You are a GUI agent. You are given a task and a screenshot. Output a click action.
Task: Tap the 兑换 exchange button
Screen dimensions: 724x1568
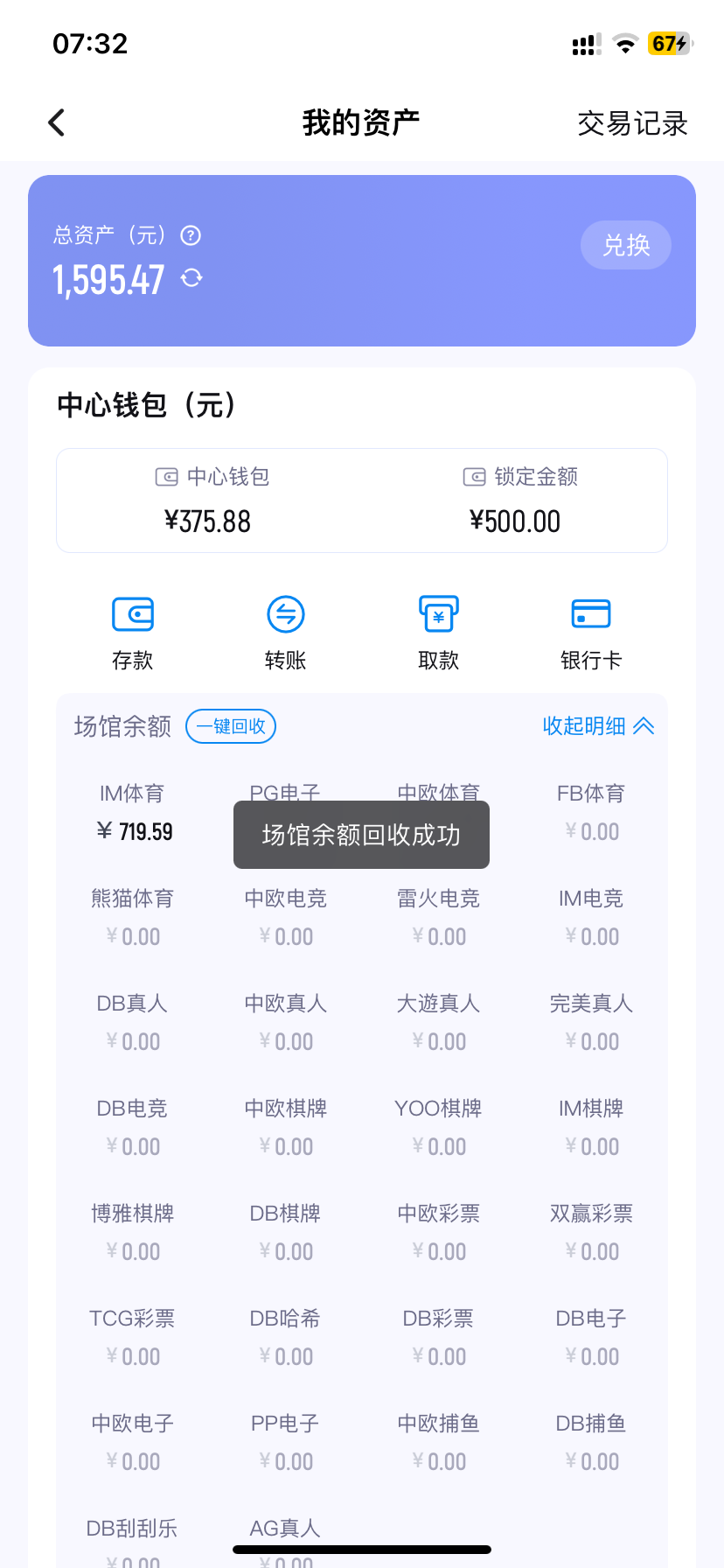[x=625, y=245]
